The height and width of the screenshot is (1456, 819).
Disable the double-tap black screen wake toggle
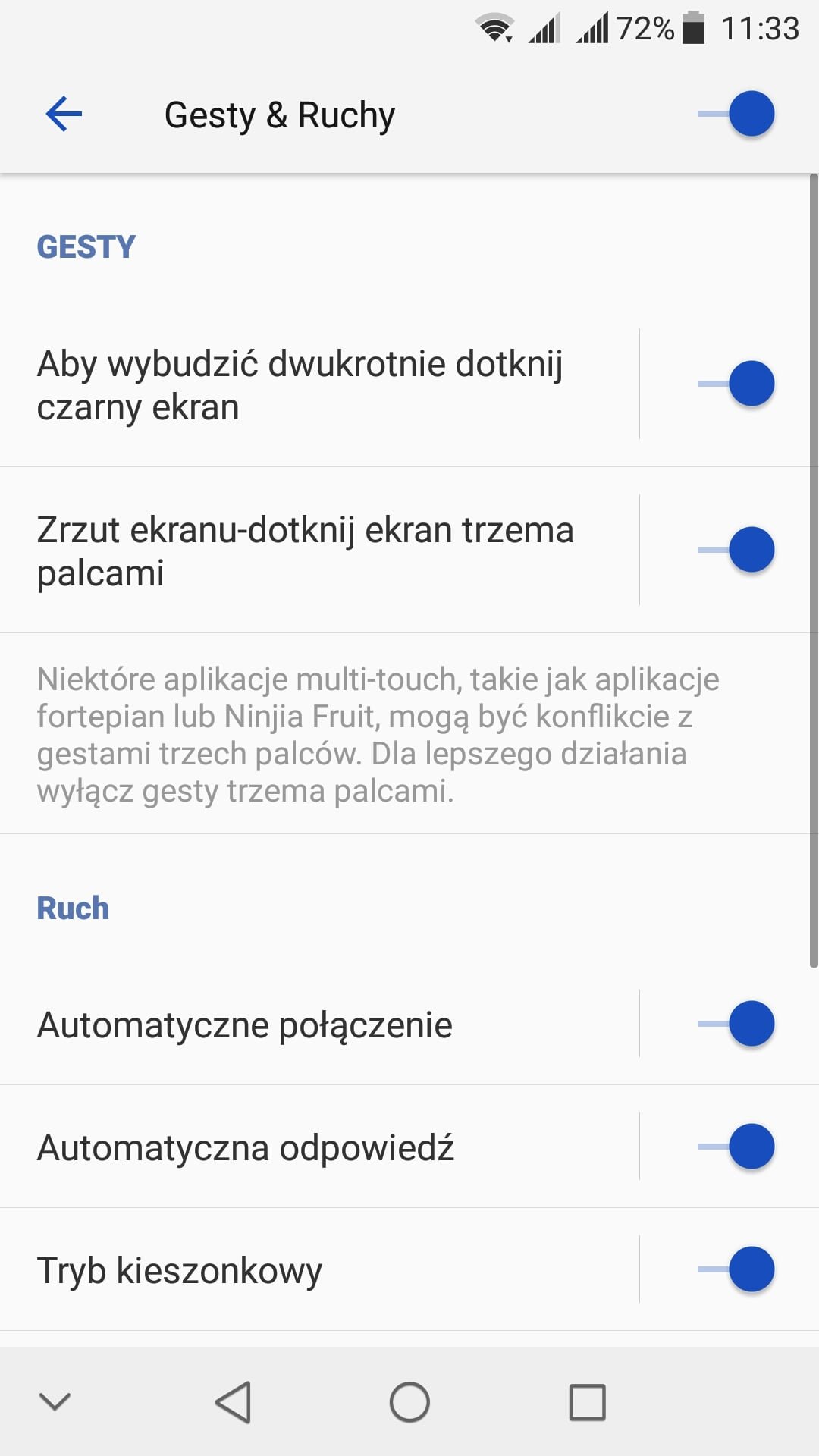[736, 384]
